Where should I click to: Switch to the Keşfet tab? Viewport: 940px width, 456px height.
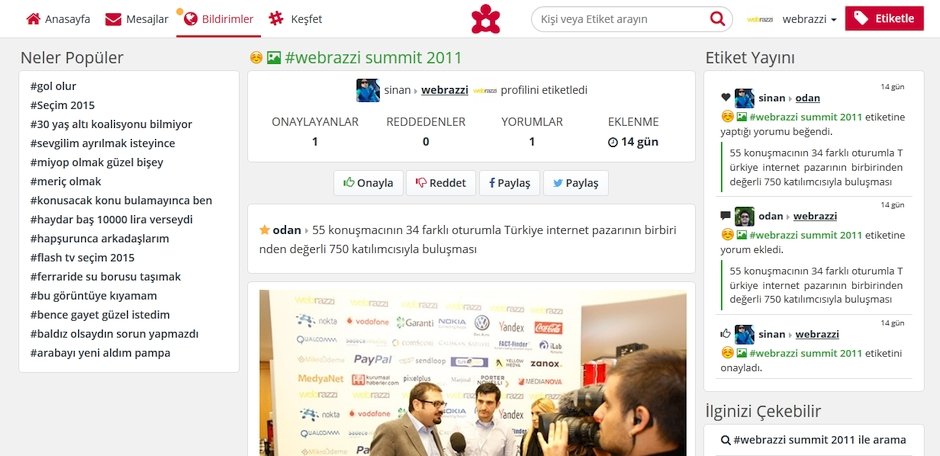tap(297, 19)
